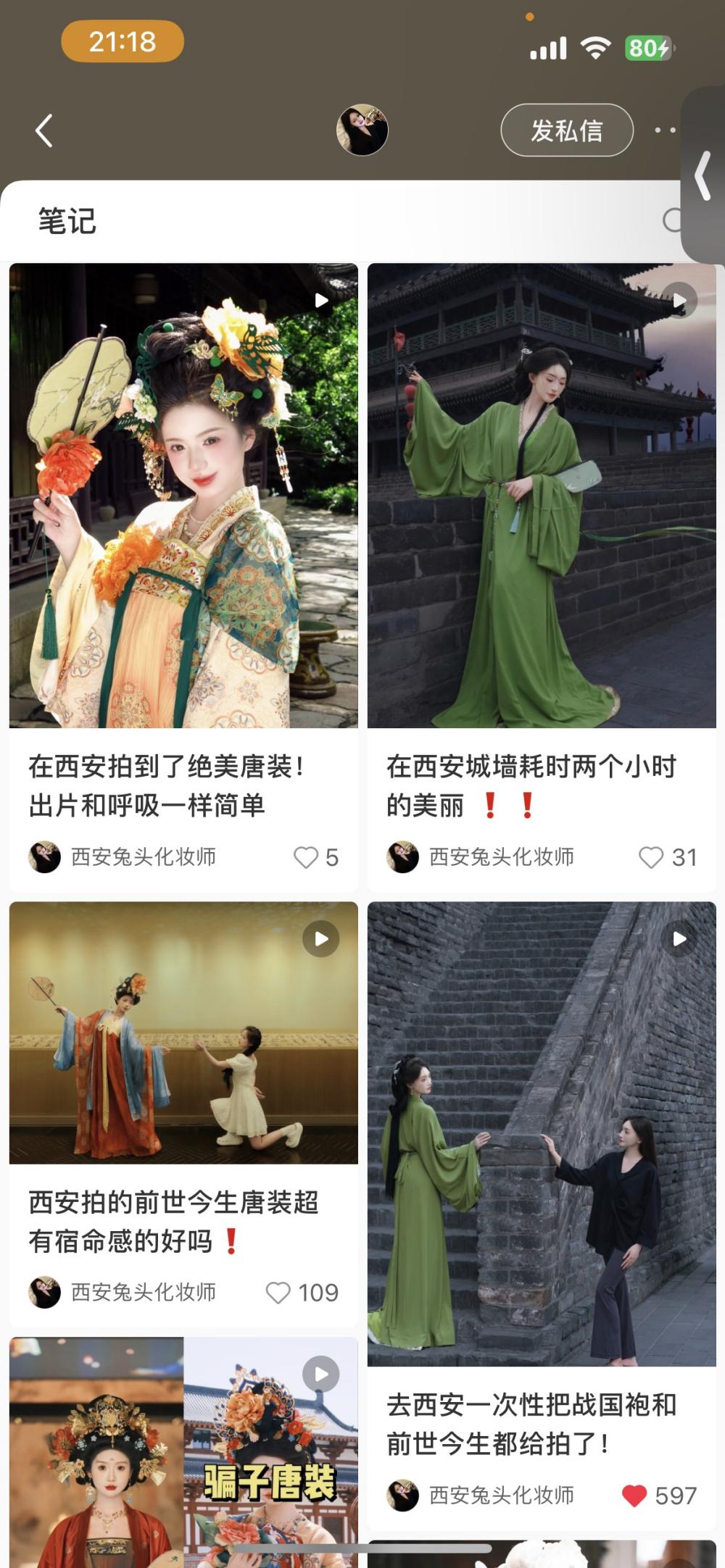Tap the 发私信 button
Viewport: 725px width, 1568px height.
[x=567, y=130]
